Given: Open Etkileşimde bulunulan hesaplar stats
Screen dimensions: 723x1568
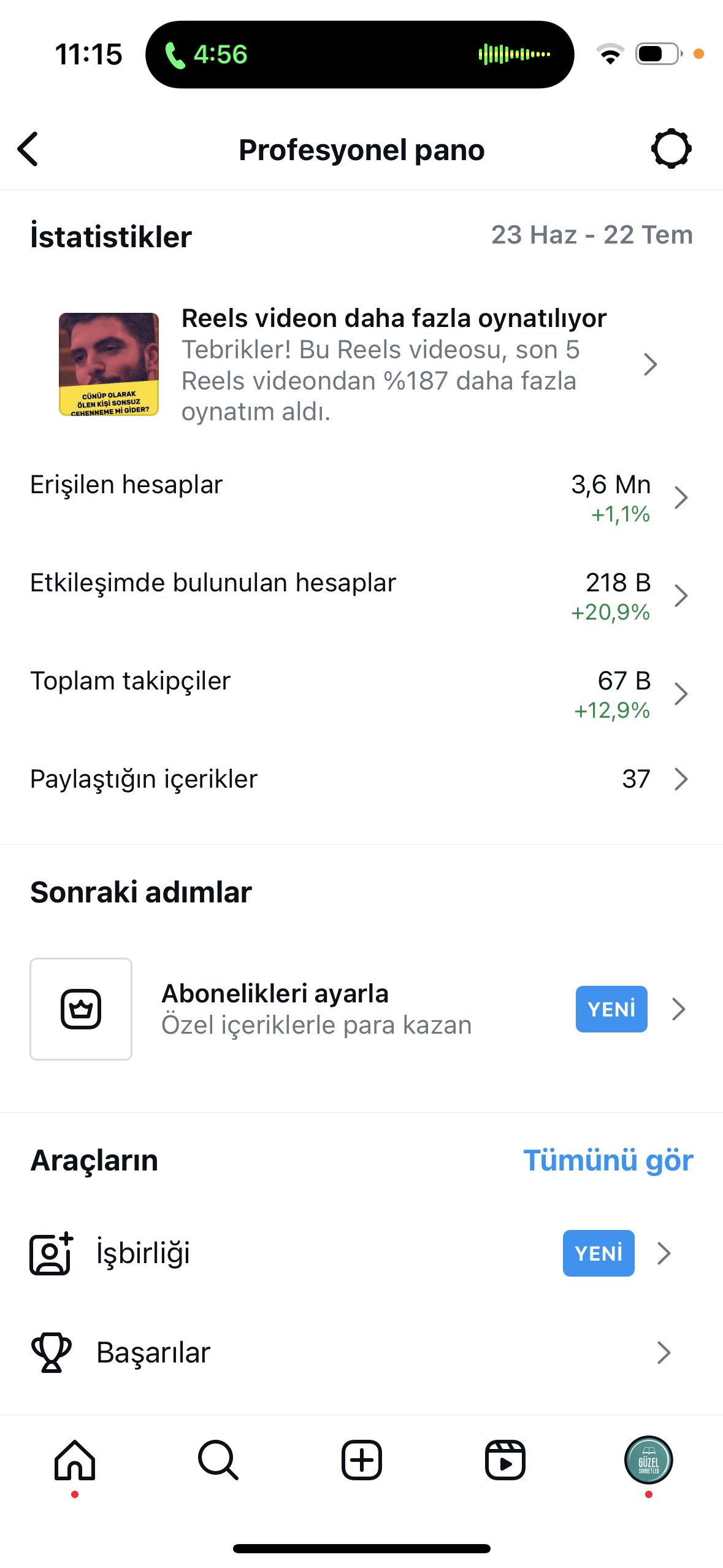Looking at the screenshot, I should point(361,596).
